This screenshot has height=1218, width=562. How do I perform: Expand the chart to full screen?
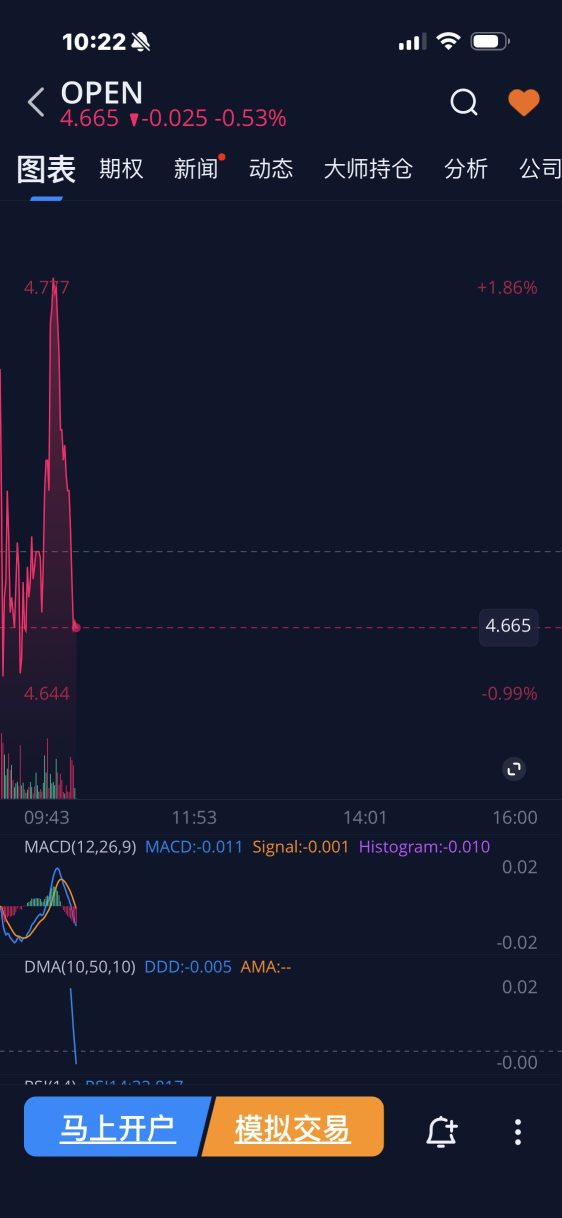(514, 769)
